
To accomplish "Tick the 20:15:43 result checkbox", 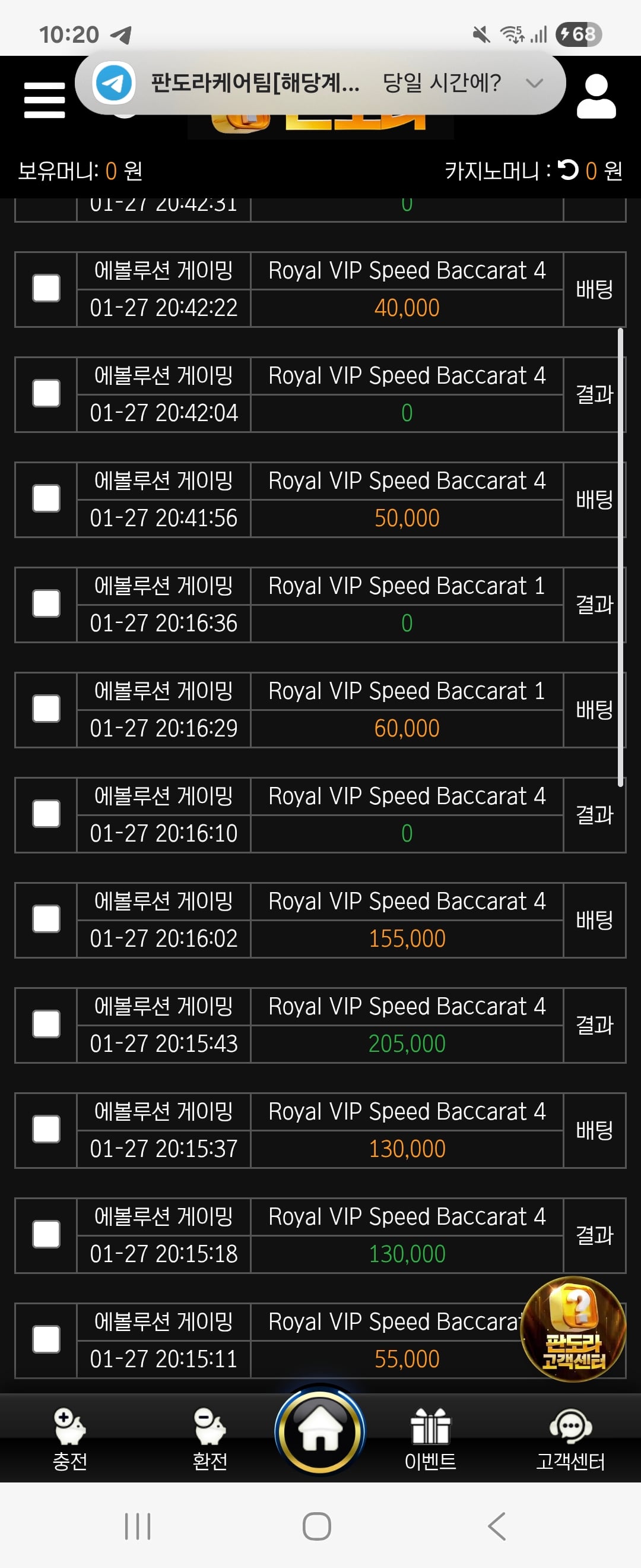I will point(46,1025).
